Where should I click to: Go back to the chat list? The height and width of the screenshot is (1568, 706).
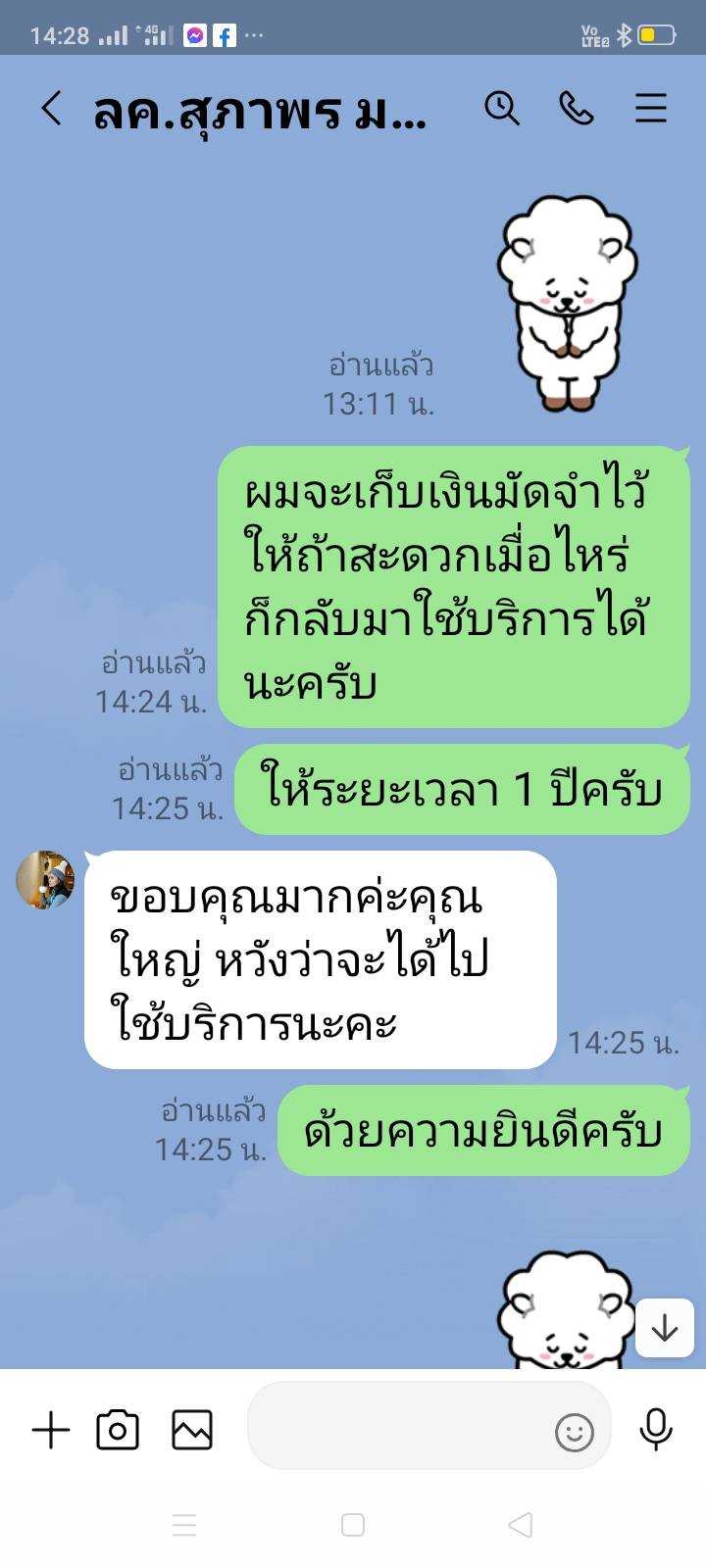click(51, 109)
